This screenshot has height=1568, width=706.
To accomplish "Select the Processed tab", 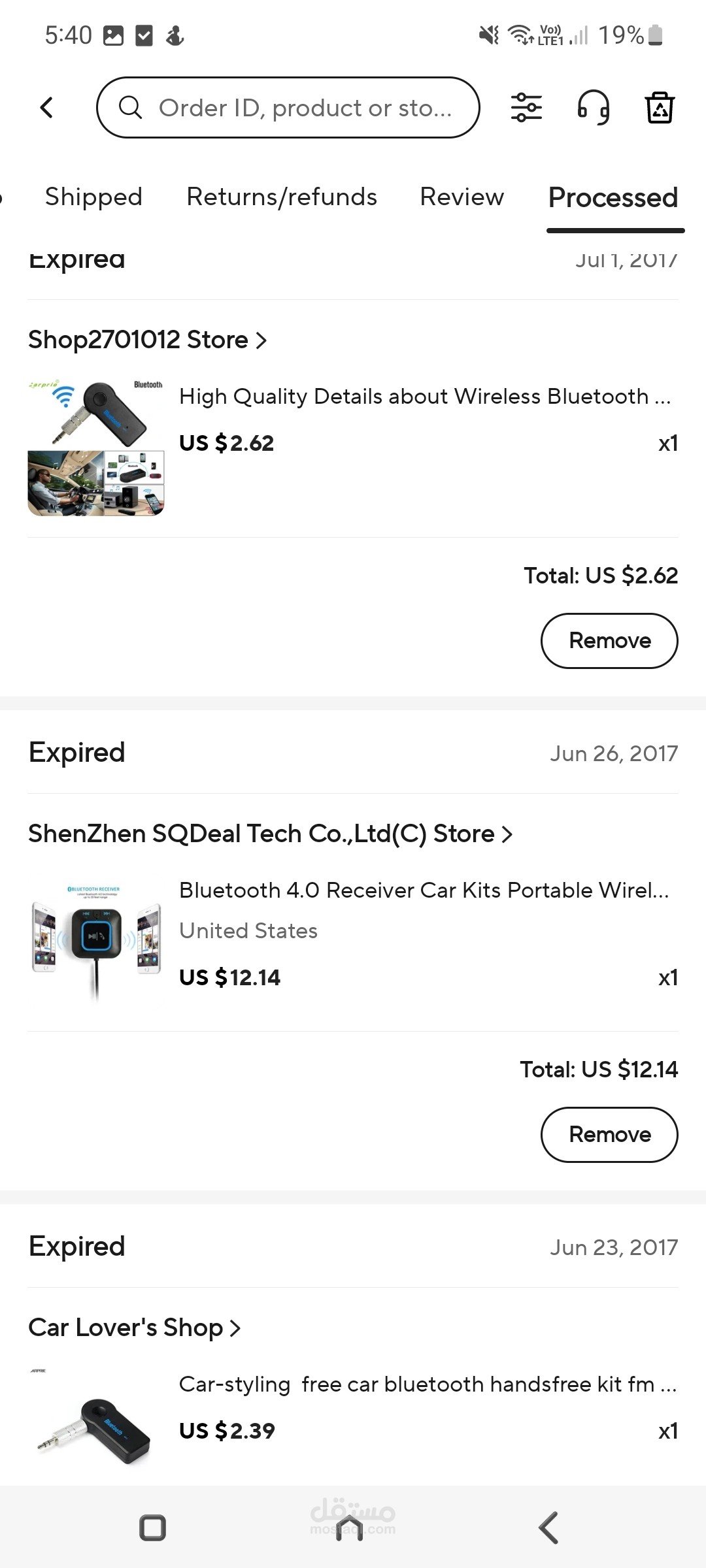I will [x=613, y=198].
